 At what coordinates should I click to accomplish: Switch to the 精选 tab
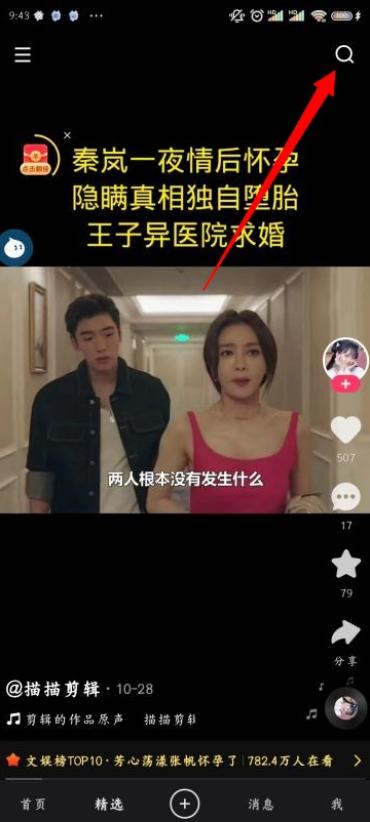[x=108, y=804]
